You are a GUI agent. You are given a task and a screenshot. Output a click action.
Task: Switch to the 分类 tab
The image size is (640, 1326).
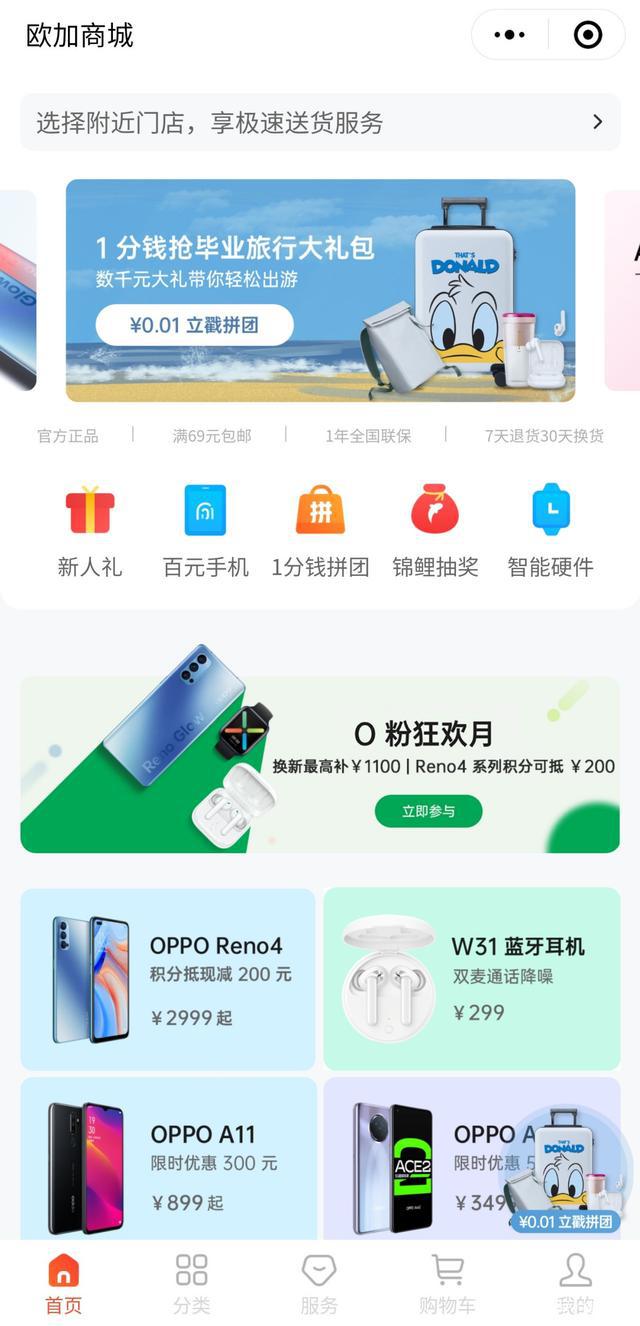pyautogui.click(x=191, y=1284)
